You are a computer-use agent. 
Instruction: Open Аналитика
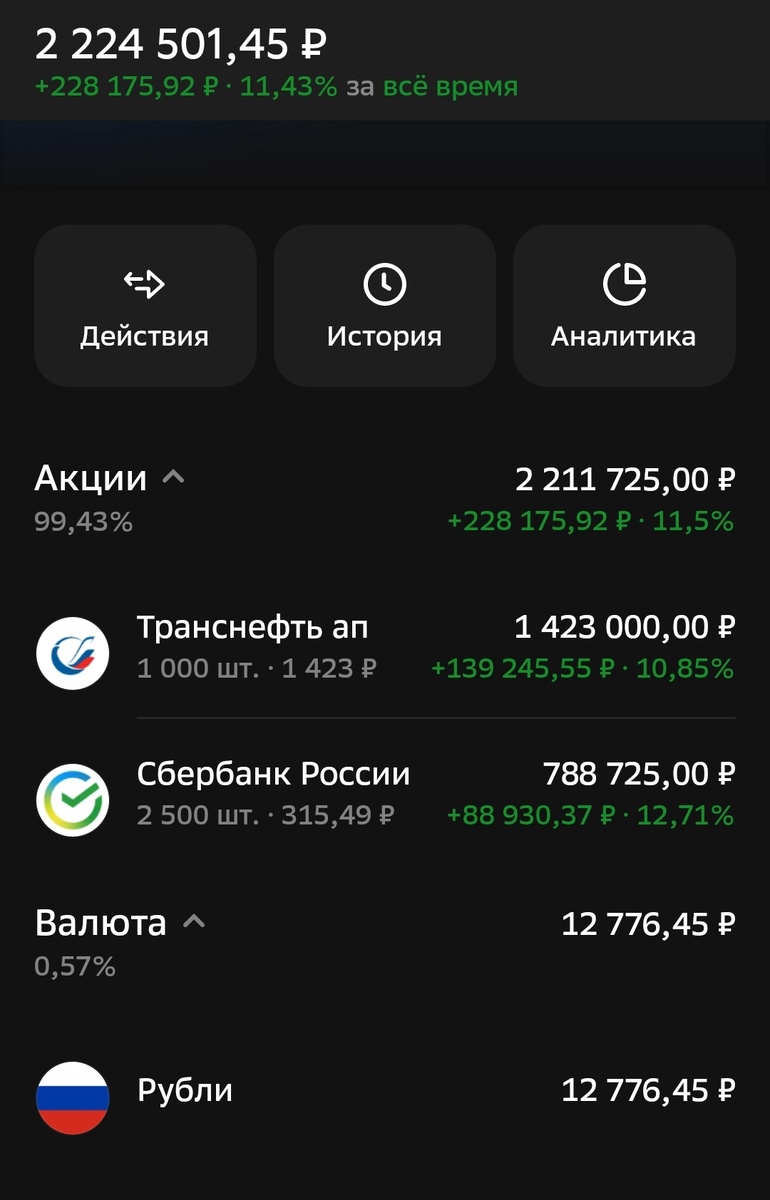623,305
